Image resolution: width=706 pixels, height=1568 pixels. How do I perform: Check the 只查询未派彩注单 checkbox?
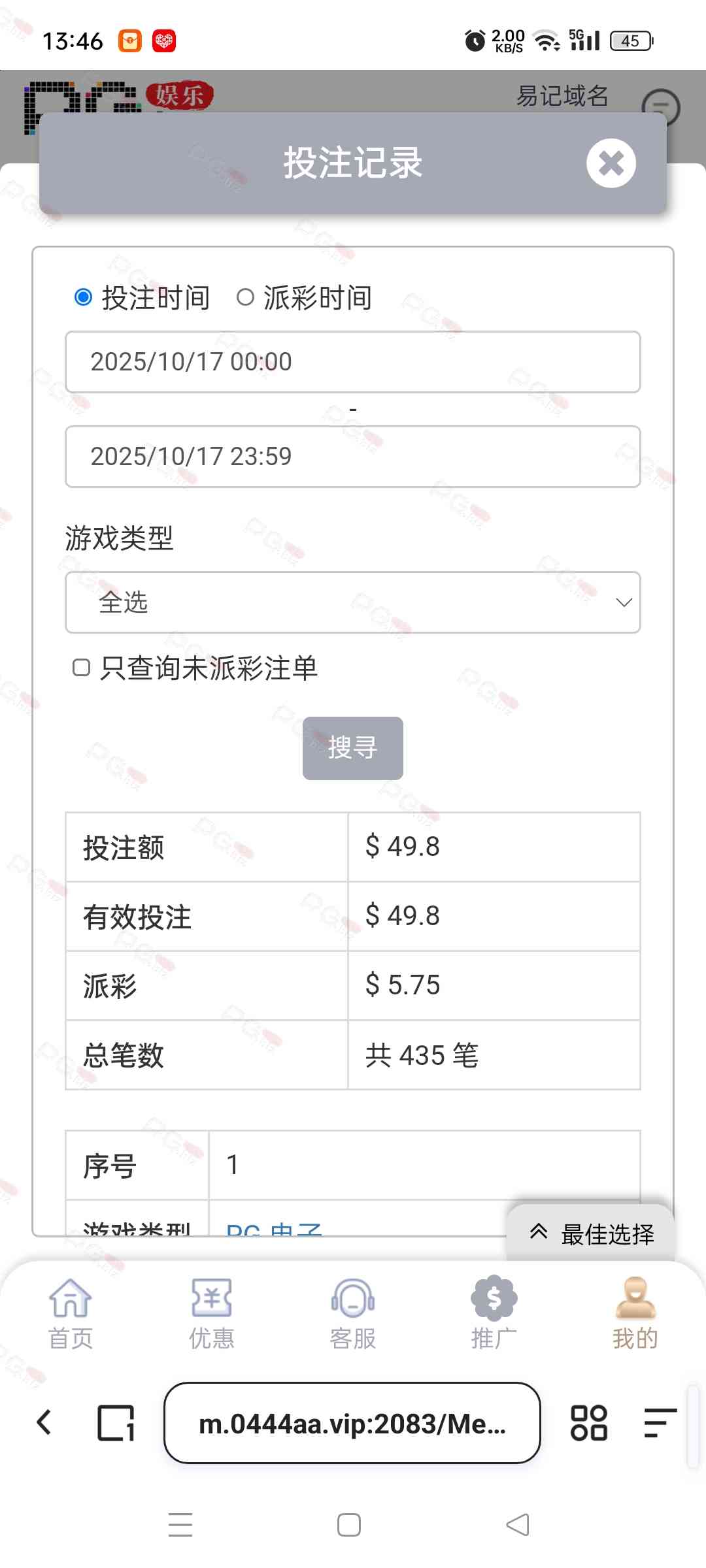[x=82, y=668]
